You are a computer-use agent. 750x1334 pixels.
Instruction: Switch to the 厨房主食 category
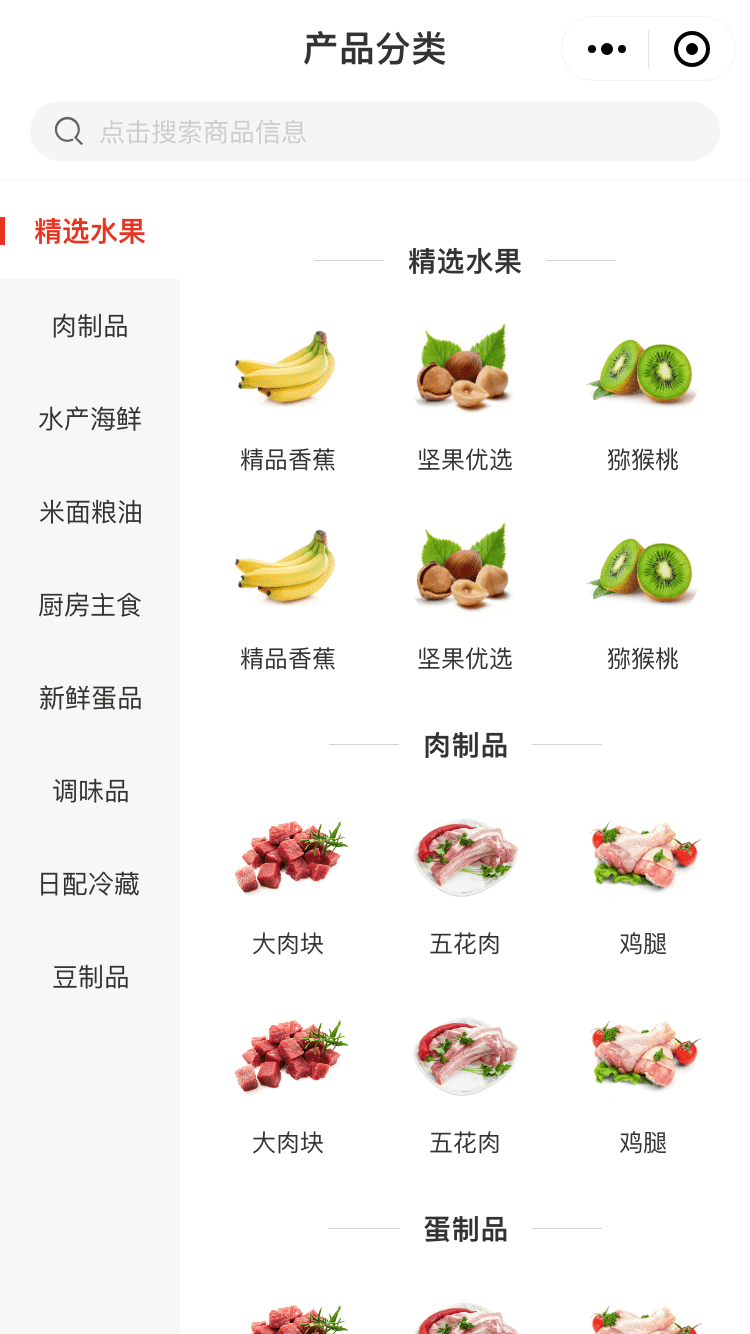[90, 605]
